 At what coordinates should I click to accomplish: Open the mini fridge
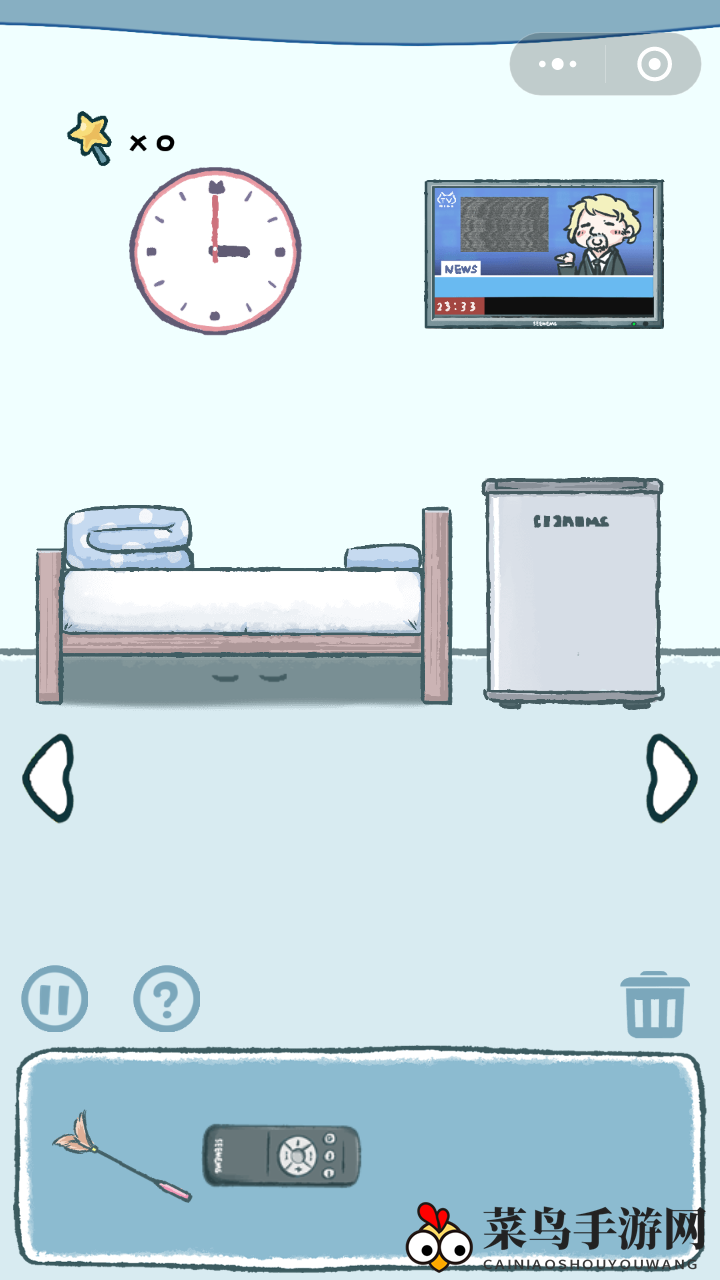point(573,592)
